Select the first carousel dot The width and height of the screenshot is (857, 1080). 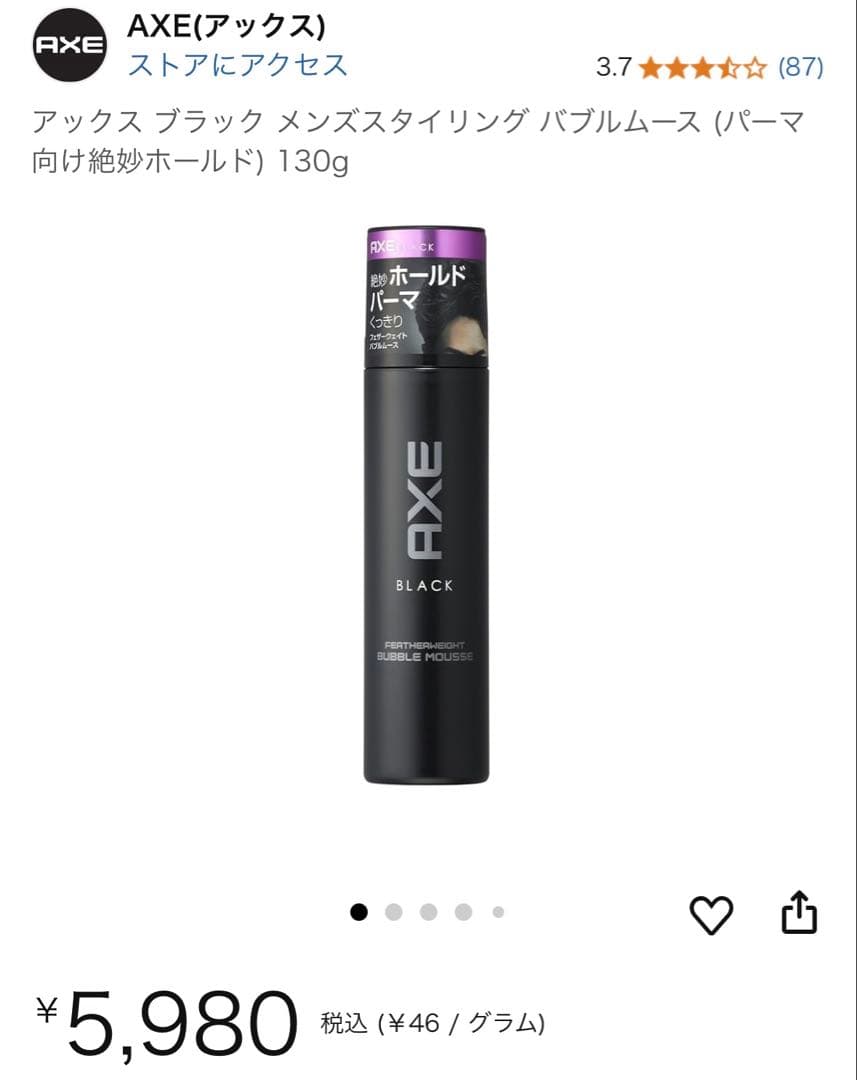pyautogui.click(x=358, y=911)
